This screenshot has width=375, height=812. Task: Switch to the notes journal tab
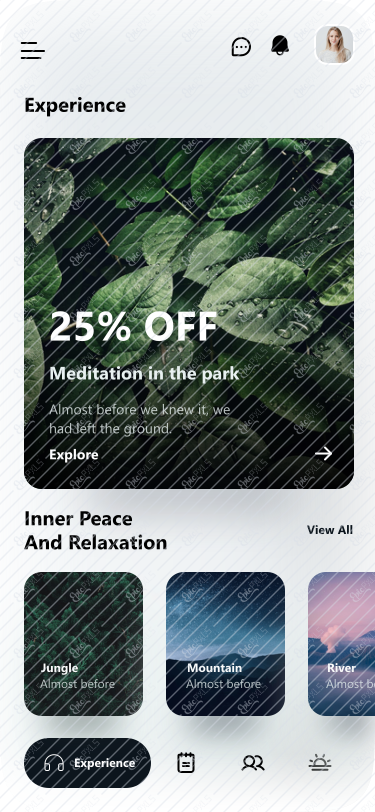[186, 763]
